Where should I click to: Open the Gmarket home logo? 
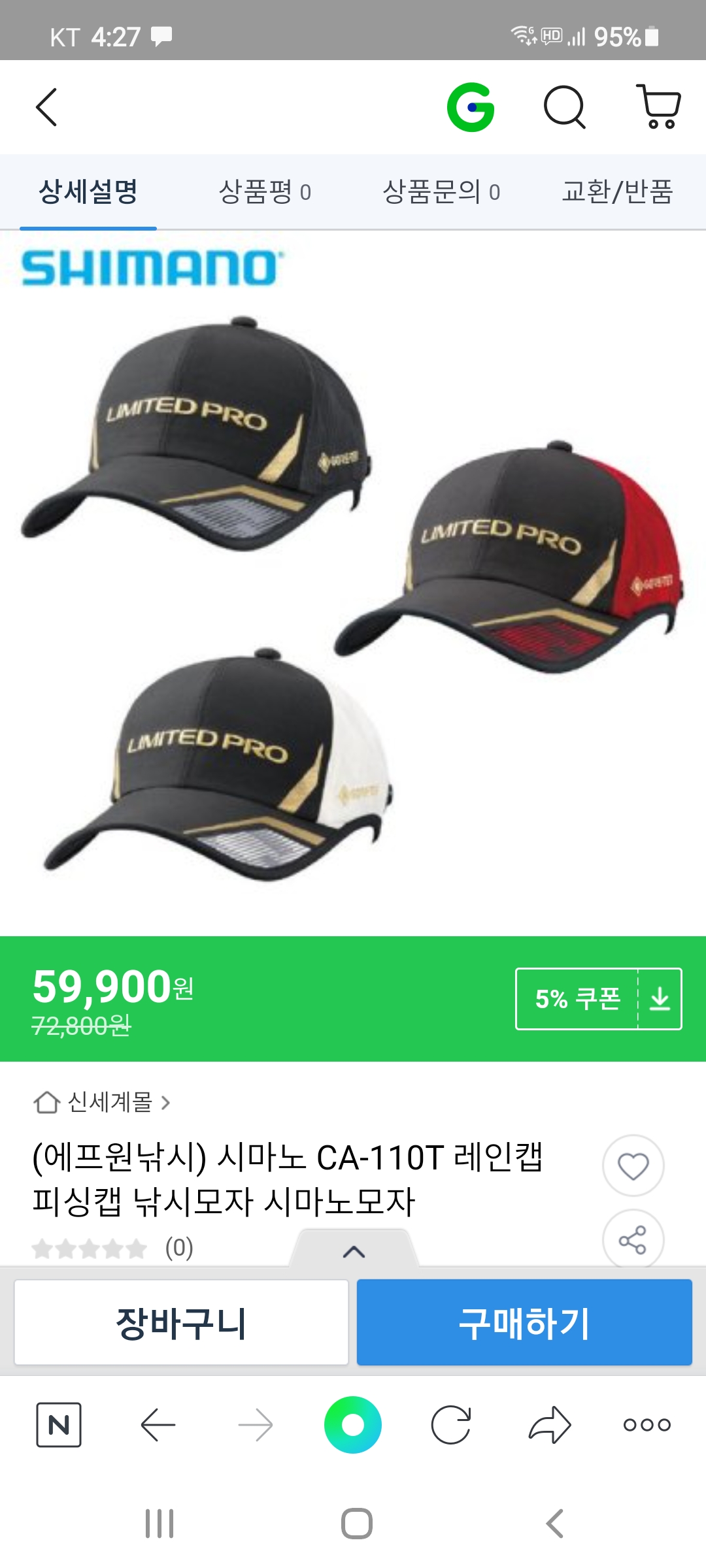(x=471, y=107)
